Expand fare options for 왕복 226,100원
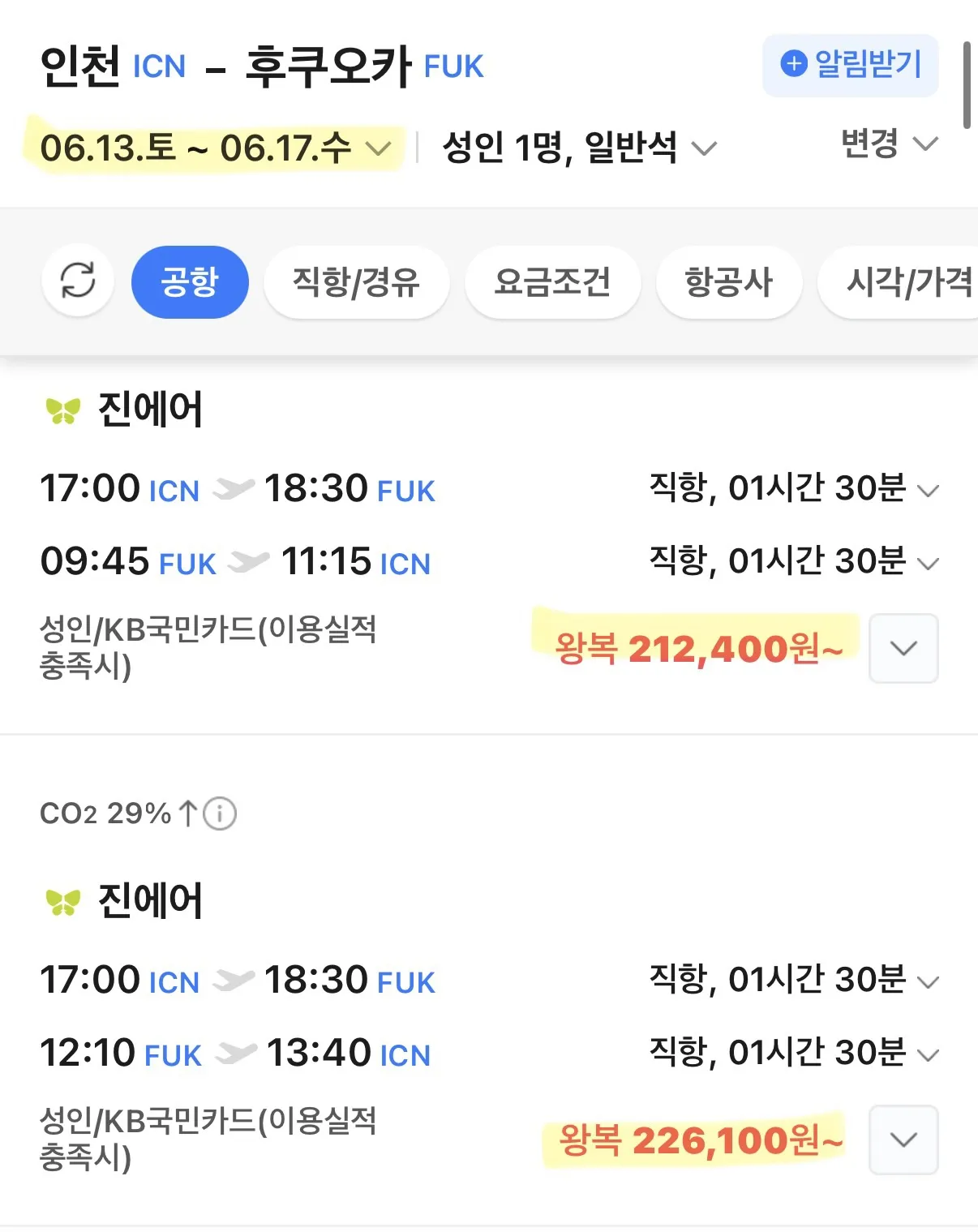This screenshot has height=1232, width=978. point(903,1140)
